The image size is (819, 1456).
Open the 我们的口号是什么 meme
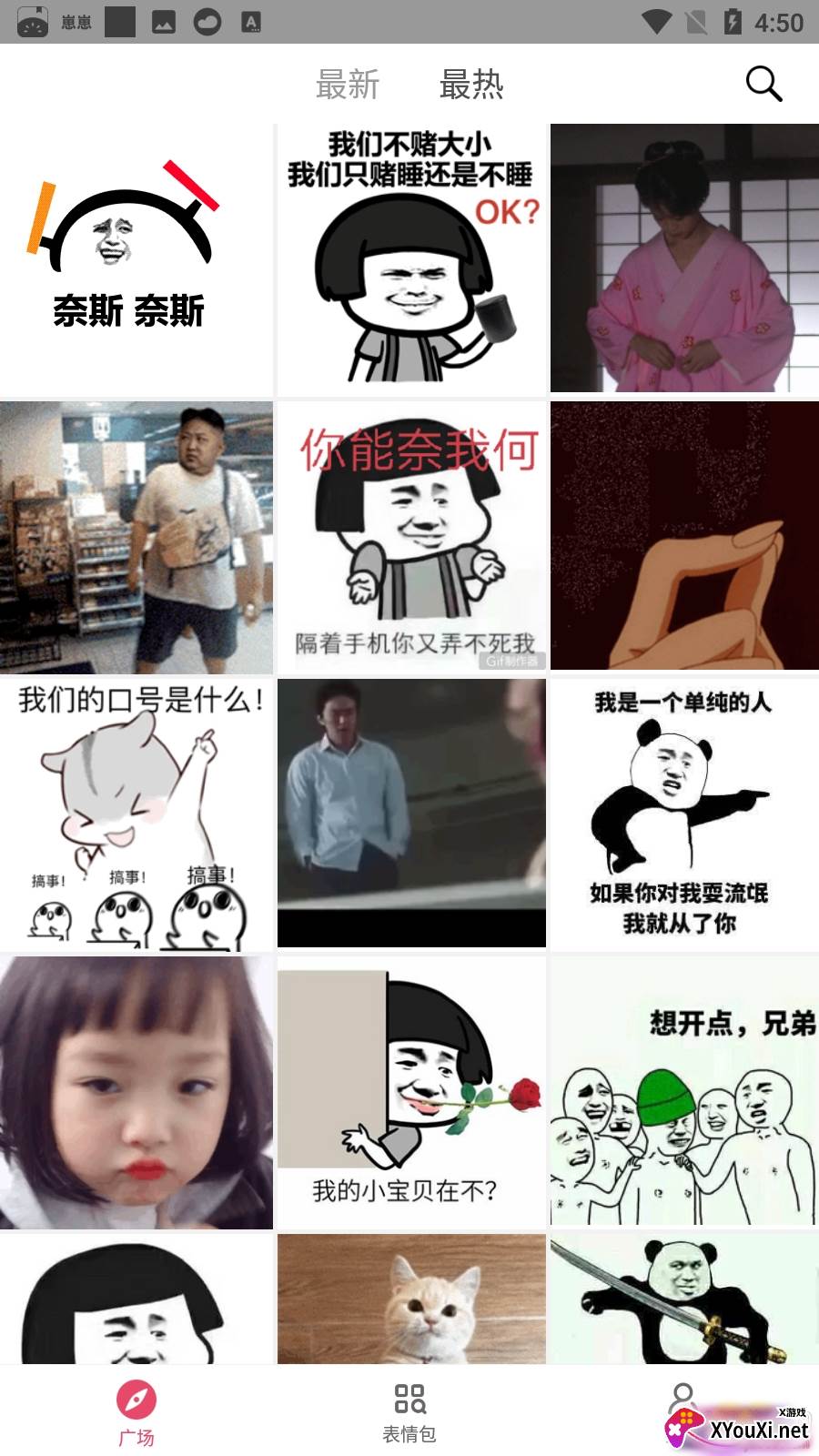coord(136,814)
